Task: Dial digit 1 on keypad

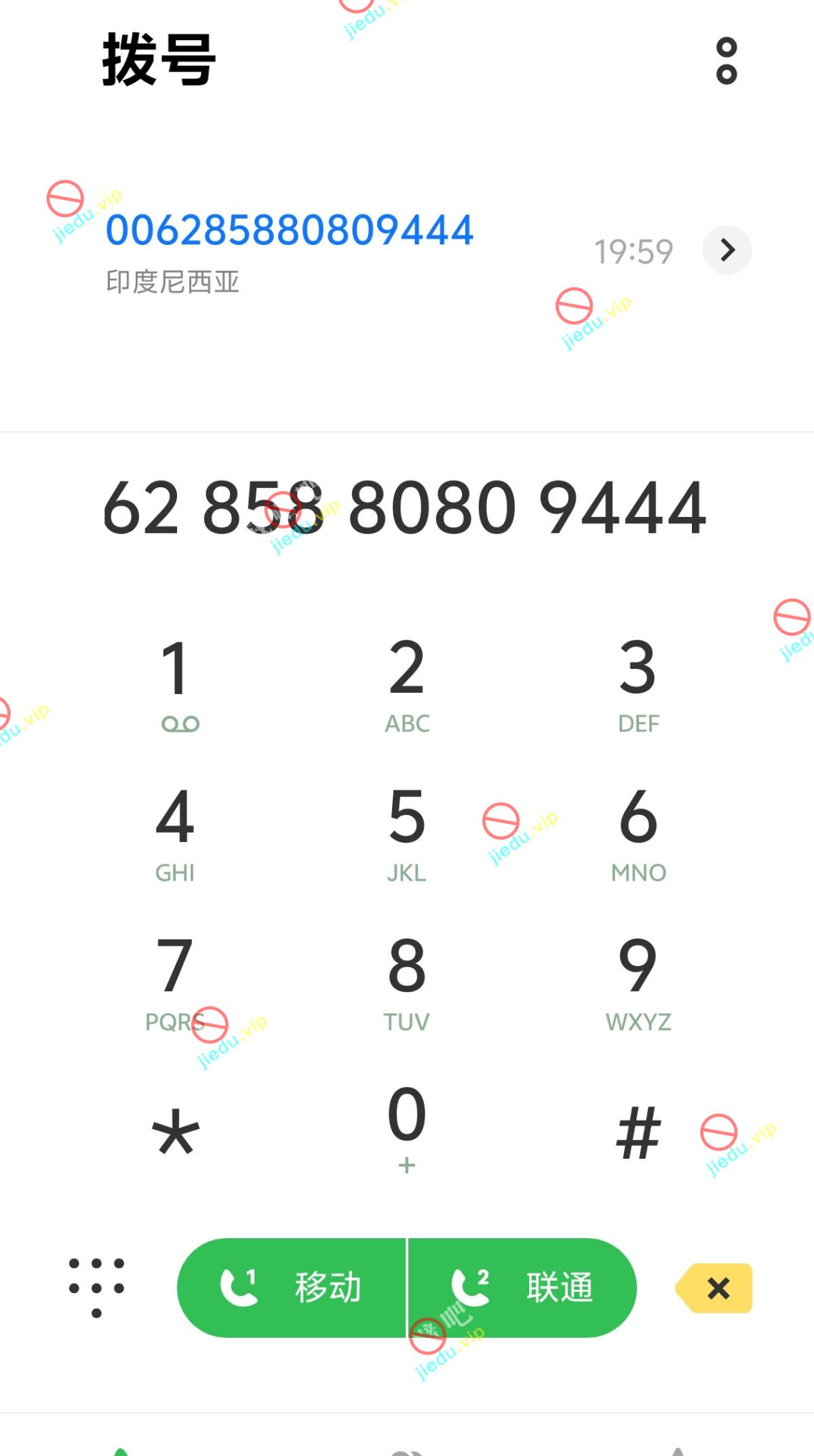Action: pyautogui.click(x=176, y=683)
